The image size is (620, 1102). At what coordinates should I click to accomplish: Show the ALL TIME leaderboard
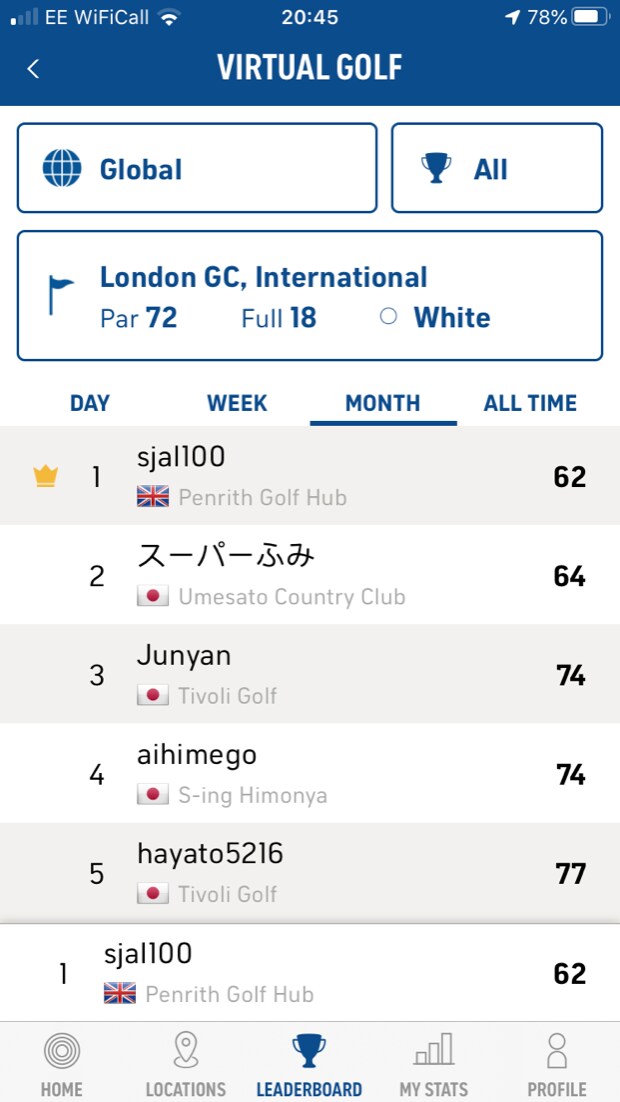(x=530, y=404)
